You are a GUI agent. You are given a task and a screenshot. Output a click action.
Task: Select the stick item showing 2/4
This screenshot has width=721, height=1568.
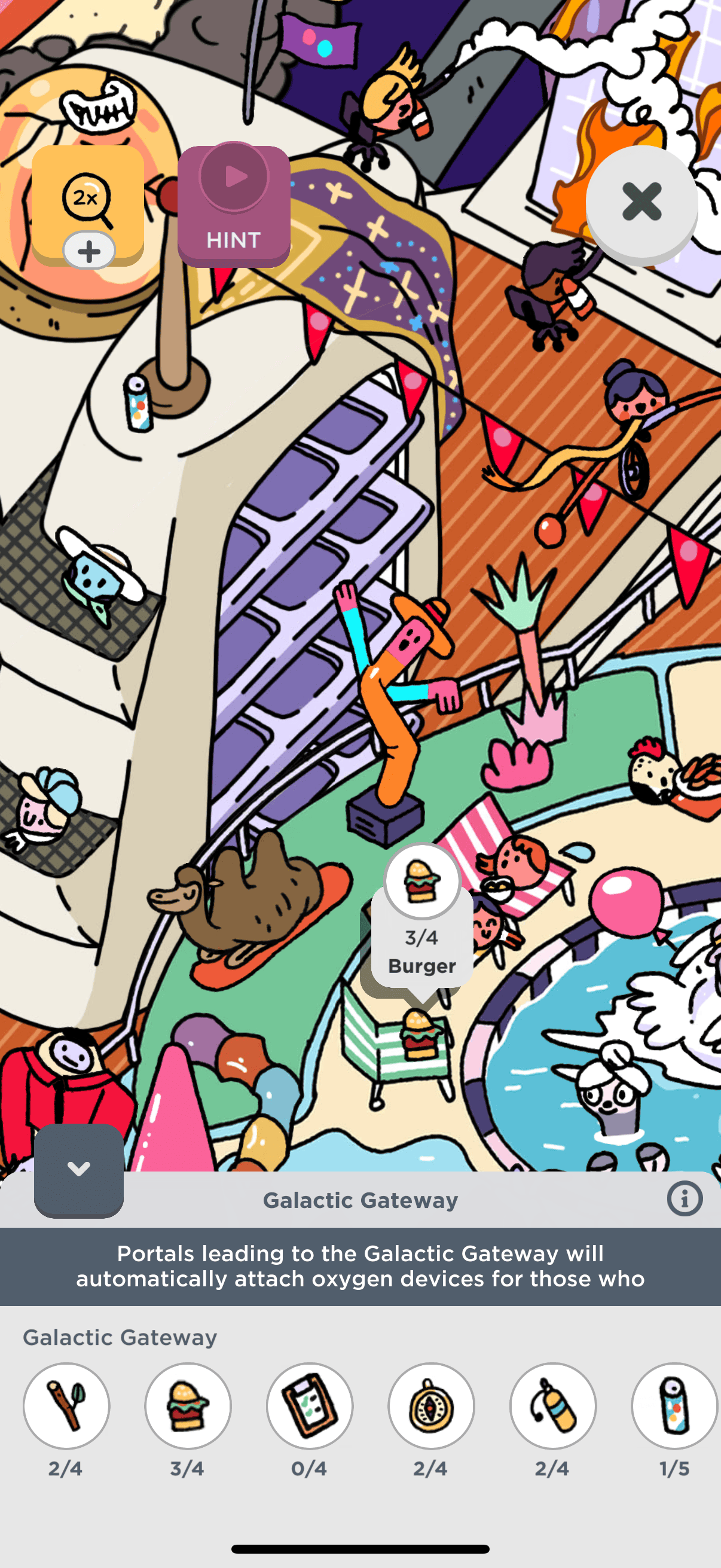pos(66,1405)
